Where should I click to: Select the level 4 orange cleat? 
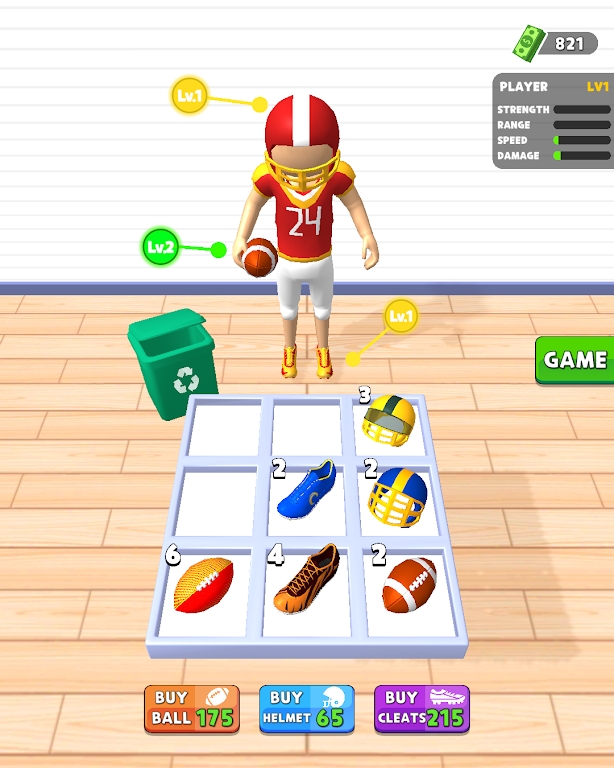coord(306,578)
